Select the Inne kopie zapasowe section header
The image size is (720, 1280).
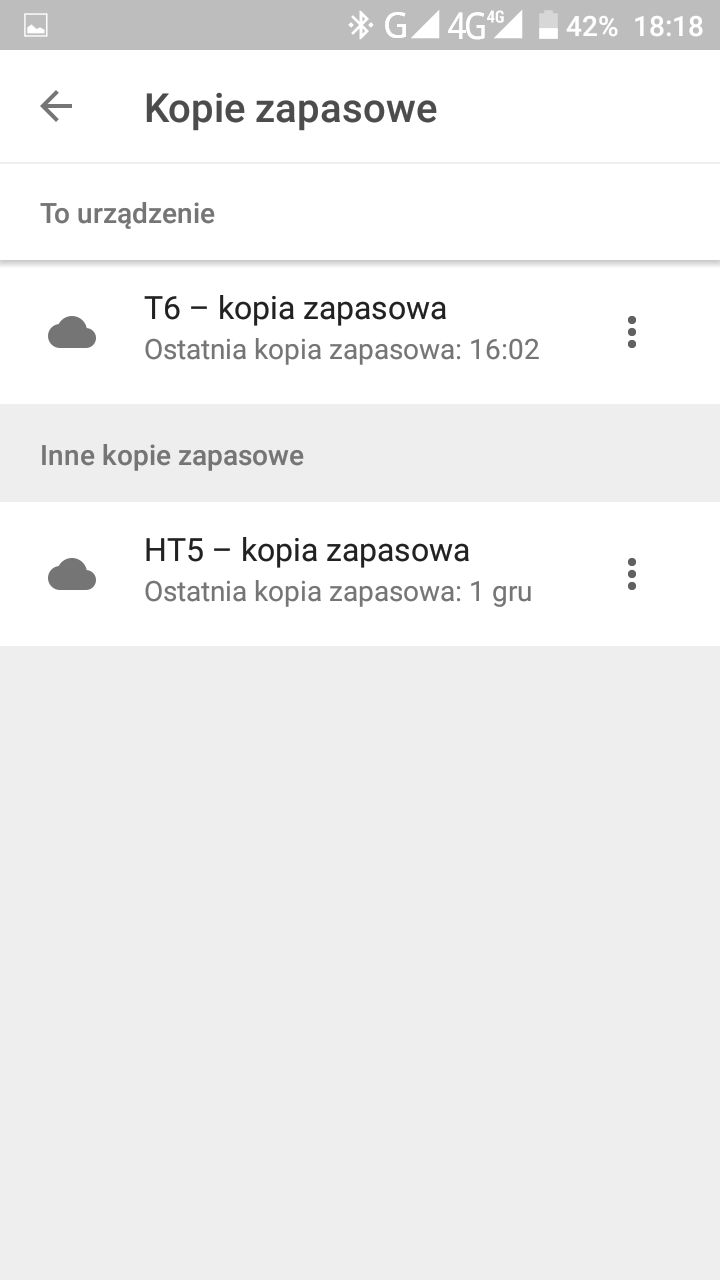[171, 455]
